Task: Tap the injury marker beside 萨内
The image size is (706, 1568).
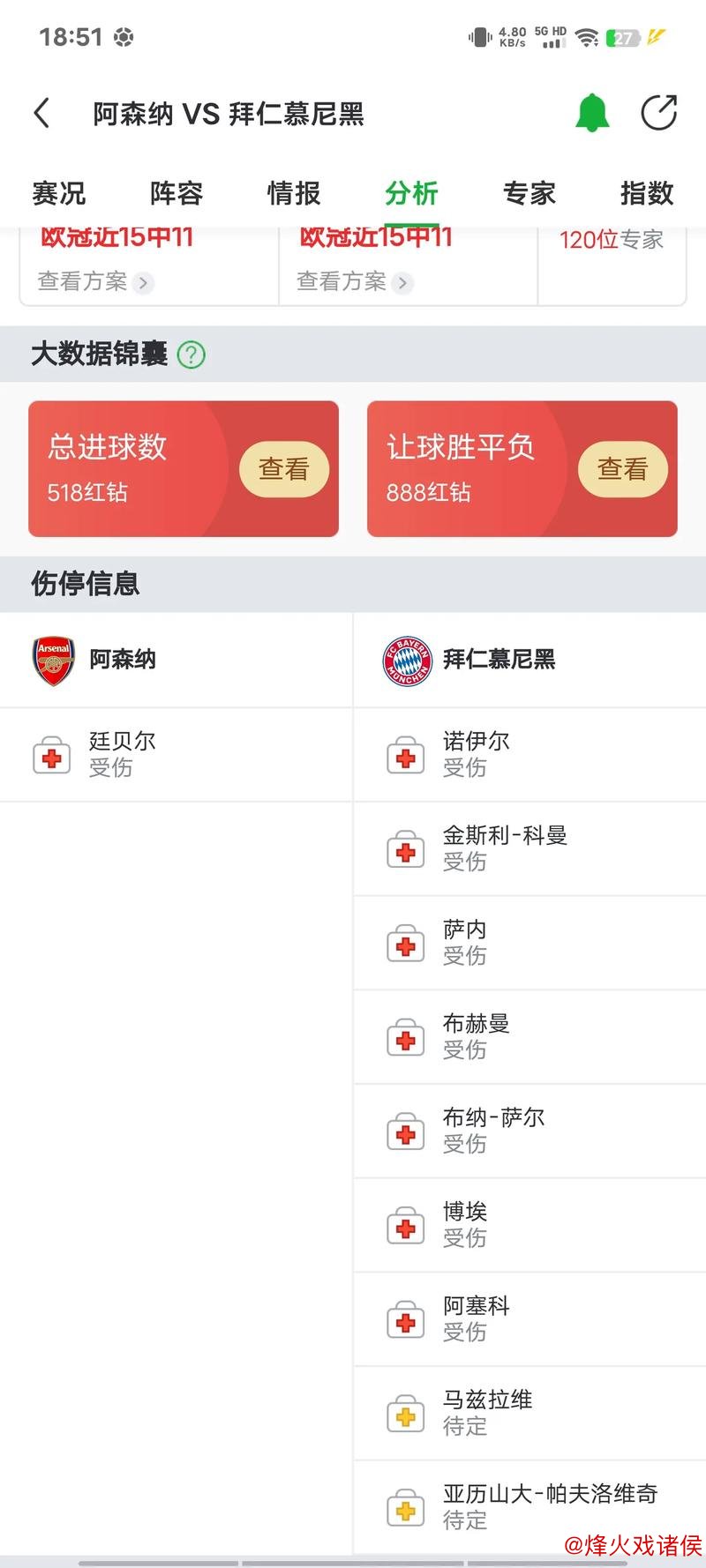Action: (405, 942)
